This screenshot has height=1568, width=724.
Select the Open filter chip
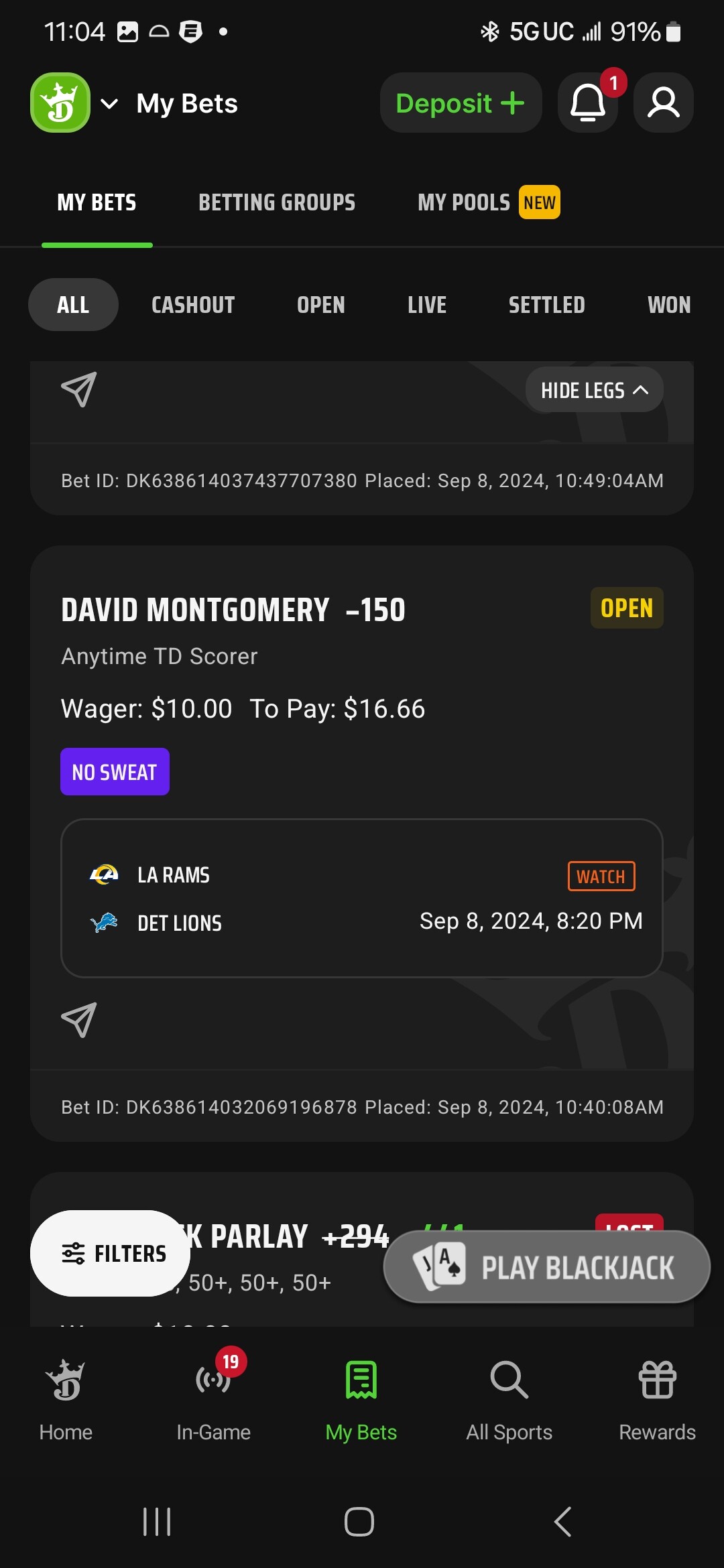tap(321, 305)
